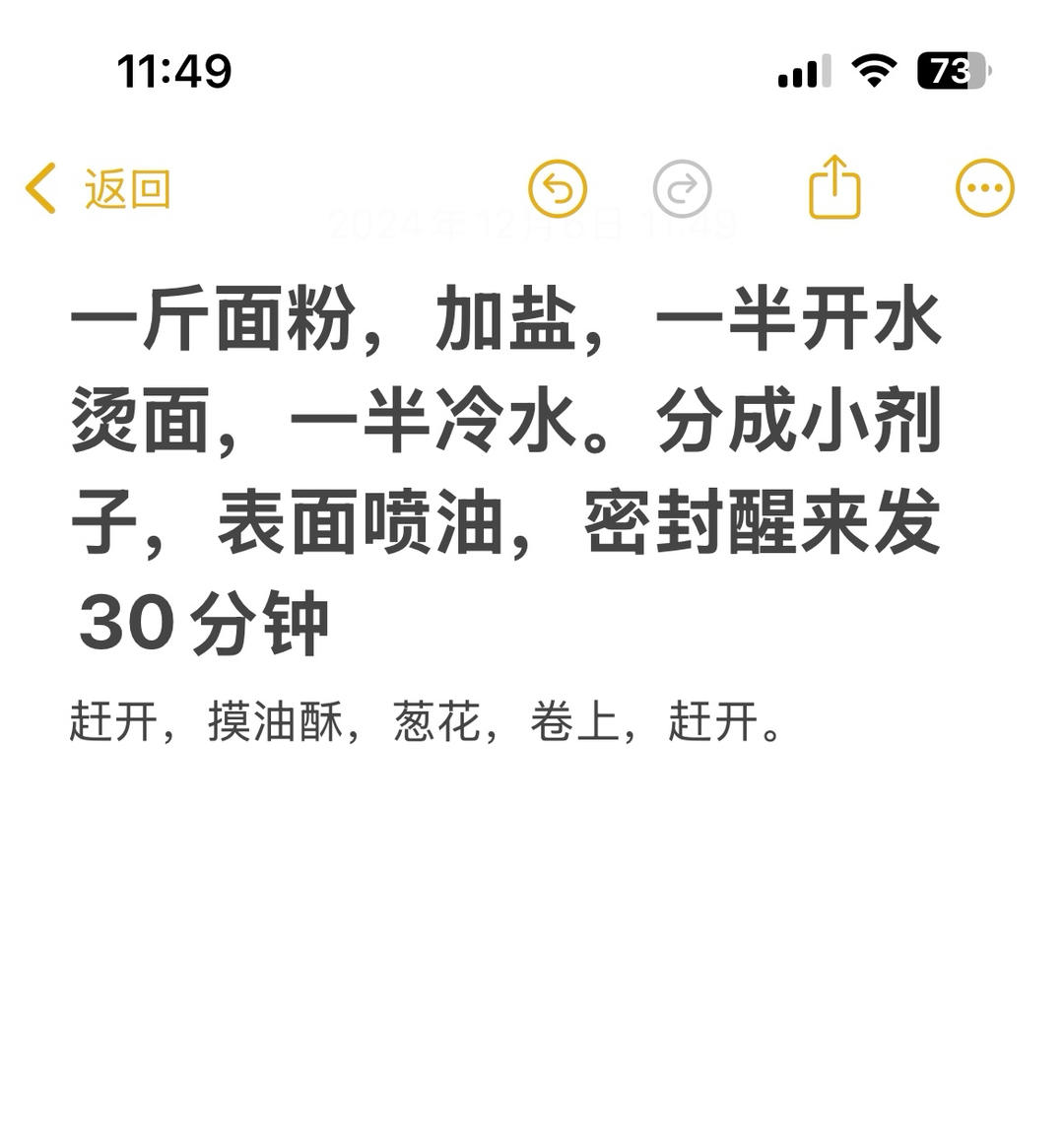Tap the share button to export the recipe

tap(832, 186)
